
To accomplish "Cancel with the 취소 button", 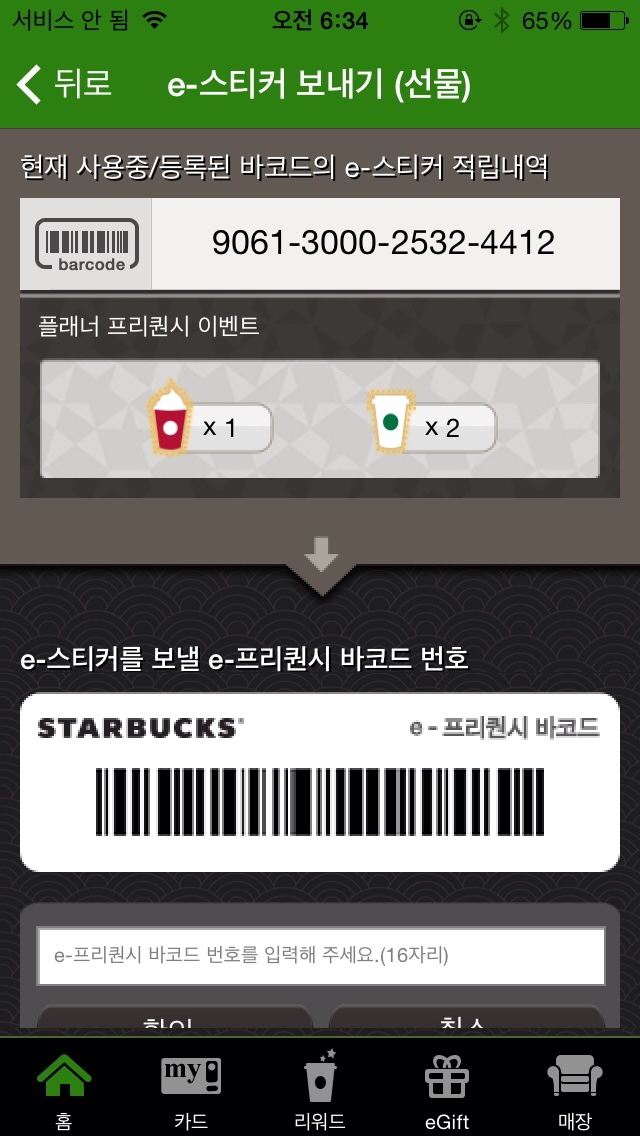I will [467, 1021].
